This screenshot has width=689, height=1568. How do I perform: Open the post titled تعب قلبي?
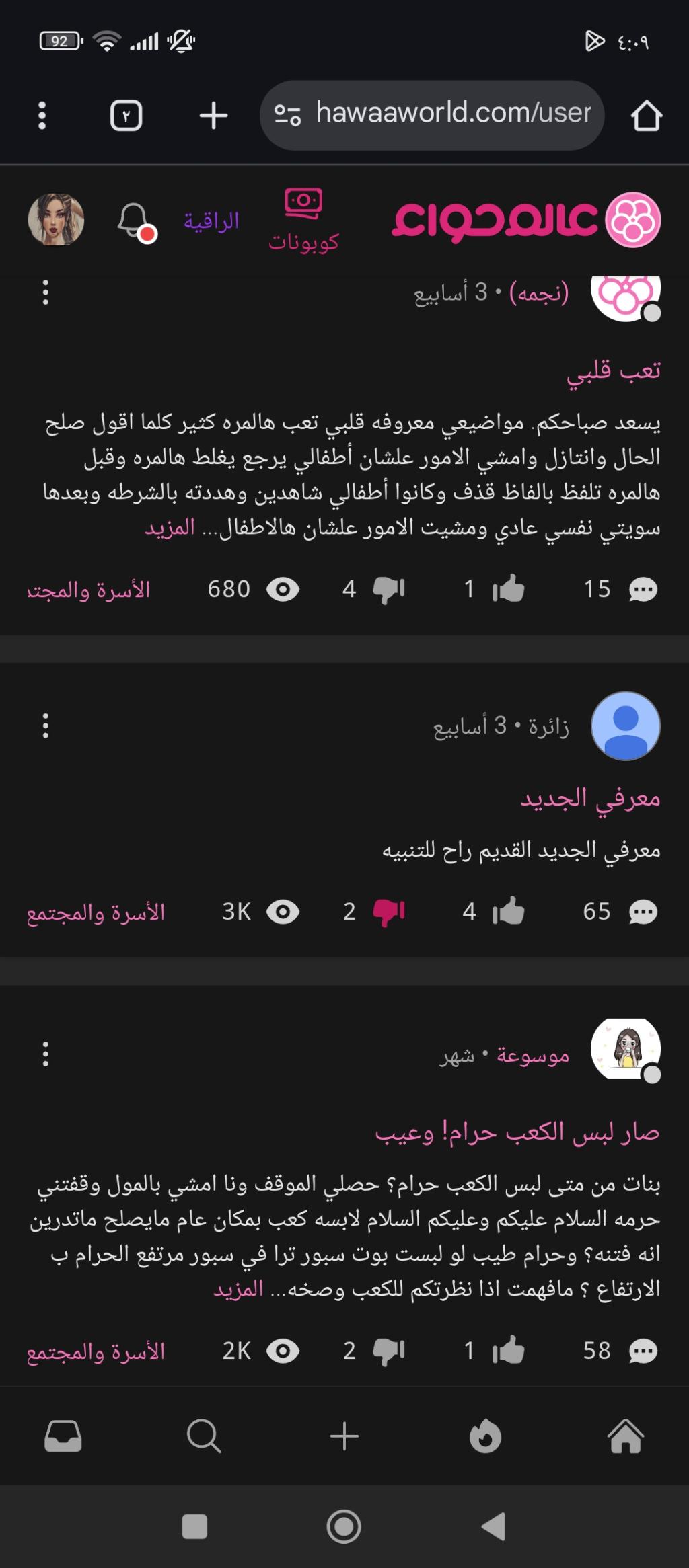(x=613, y=370)
